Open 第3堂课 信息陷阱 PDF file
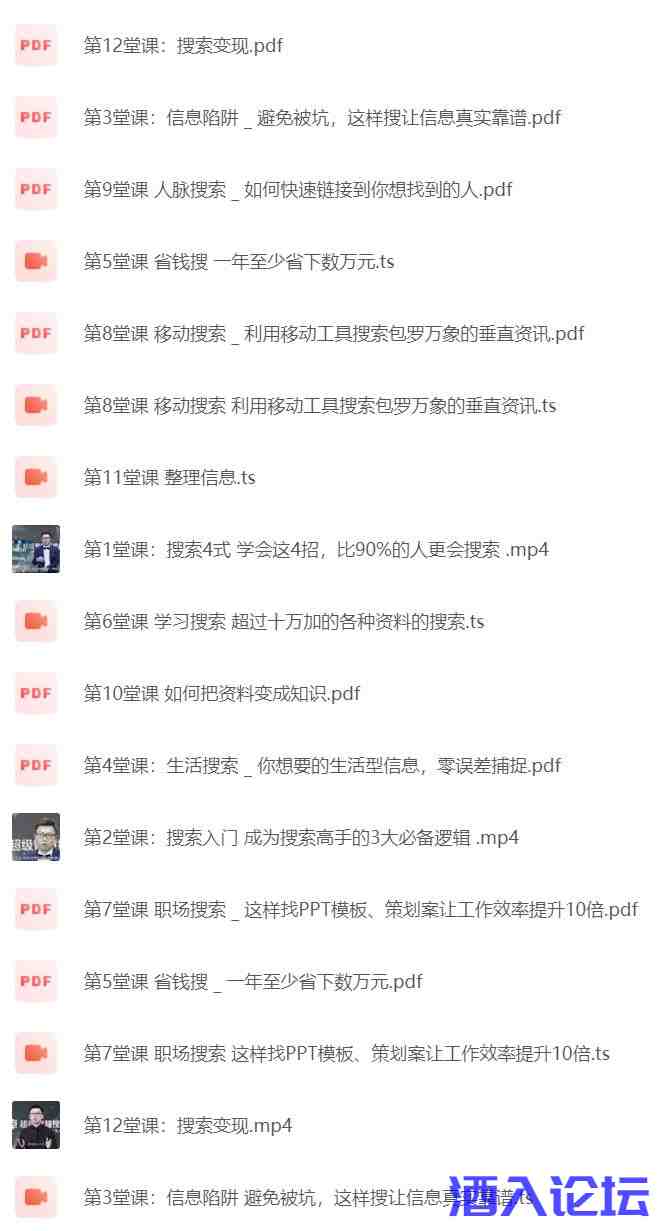 click(322, 118)
